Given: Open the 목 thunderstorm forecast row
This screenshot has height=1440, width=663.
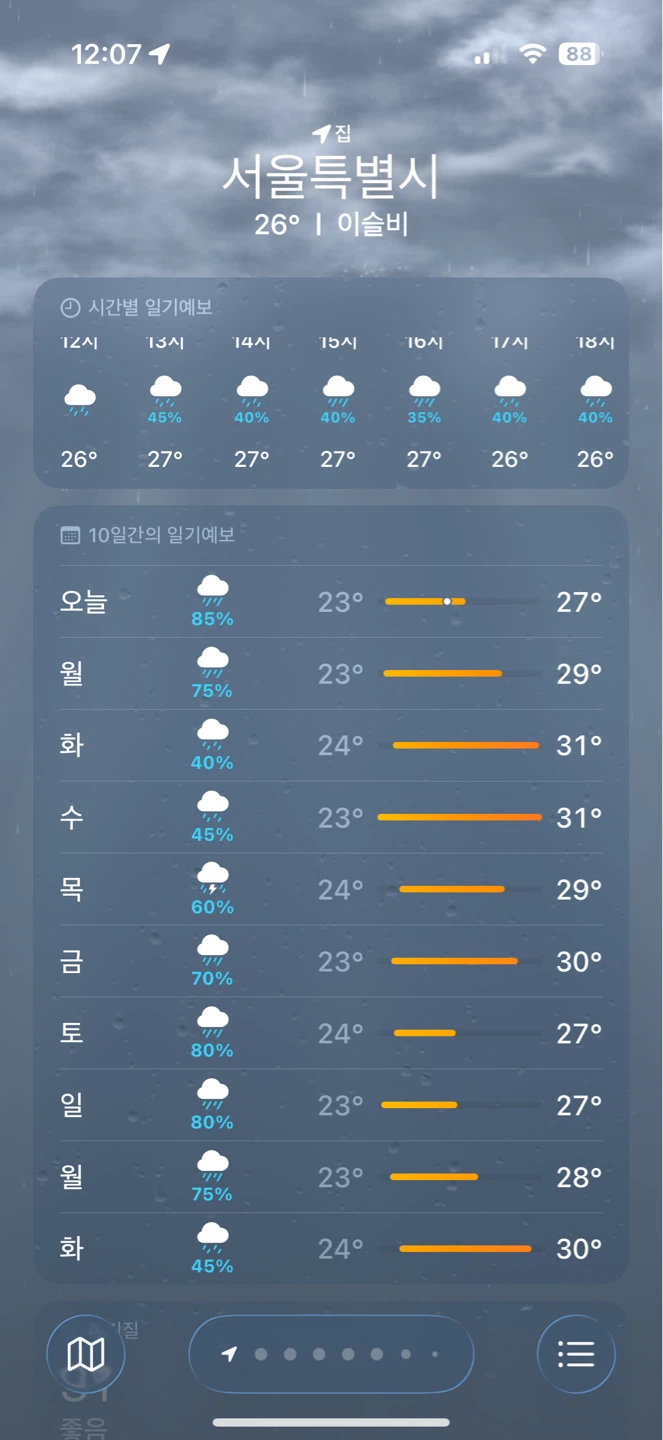Looking at the screenshot, I should pos(331,890).
